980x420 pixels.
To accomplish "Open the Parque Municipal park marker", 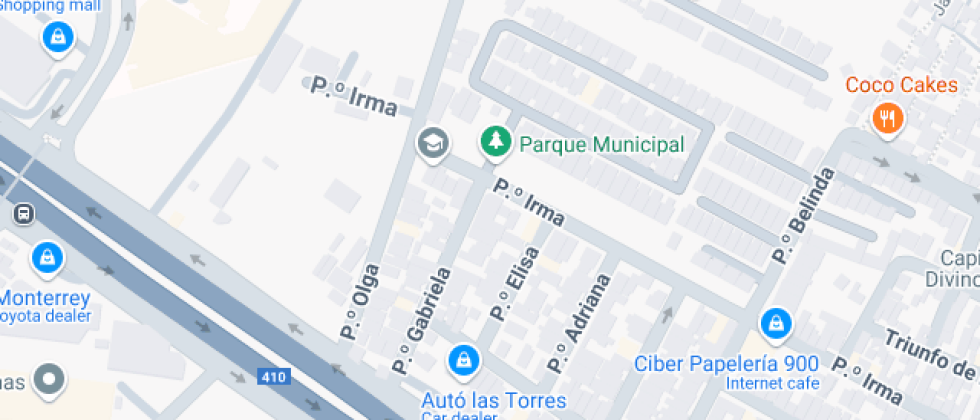I will click(496, 143).
